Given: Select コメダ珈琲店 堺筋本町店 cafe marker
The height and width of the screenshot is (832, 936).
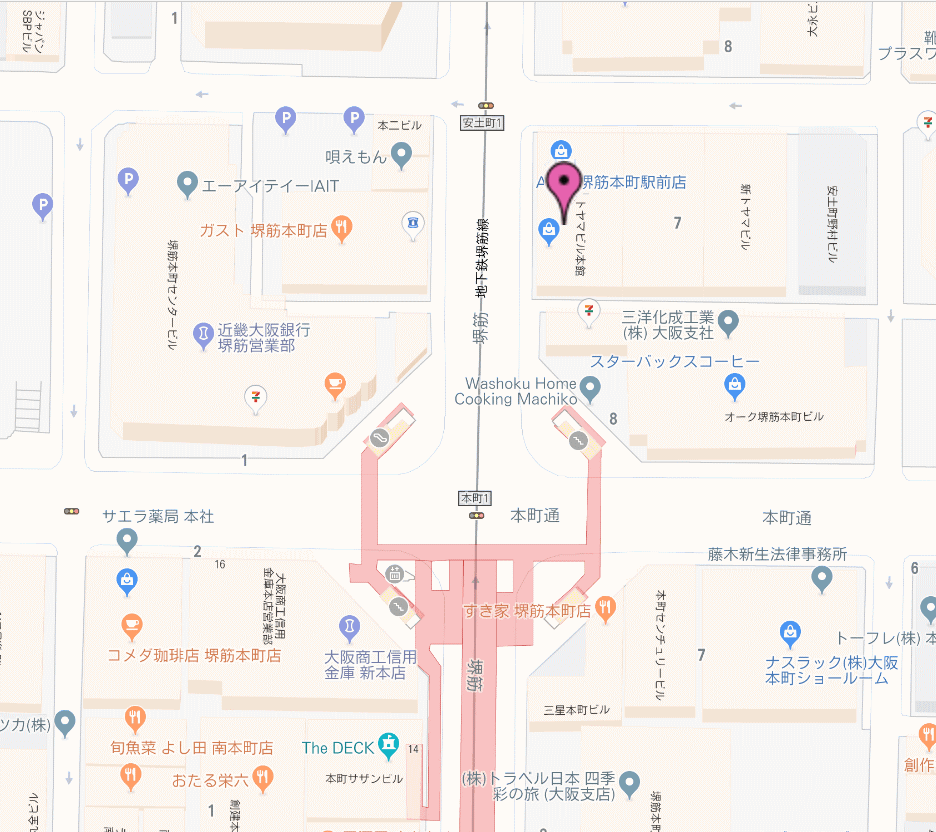Looking at the screenshot, I should [x=131, y=627].
